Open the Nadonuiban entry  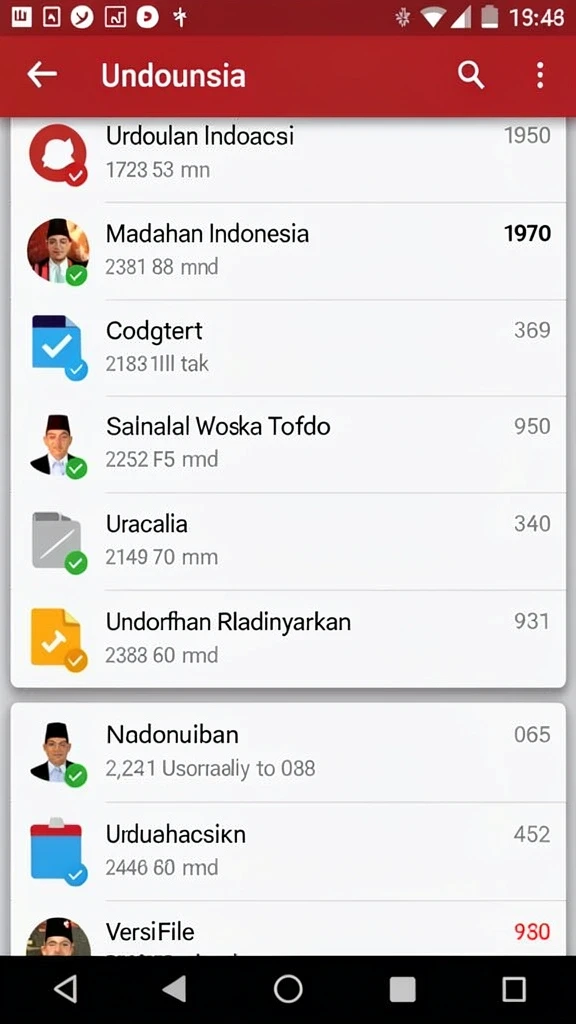pyautogui.click(x=288, y=753)
